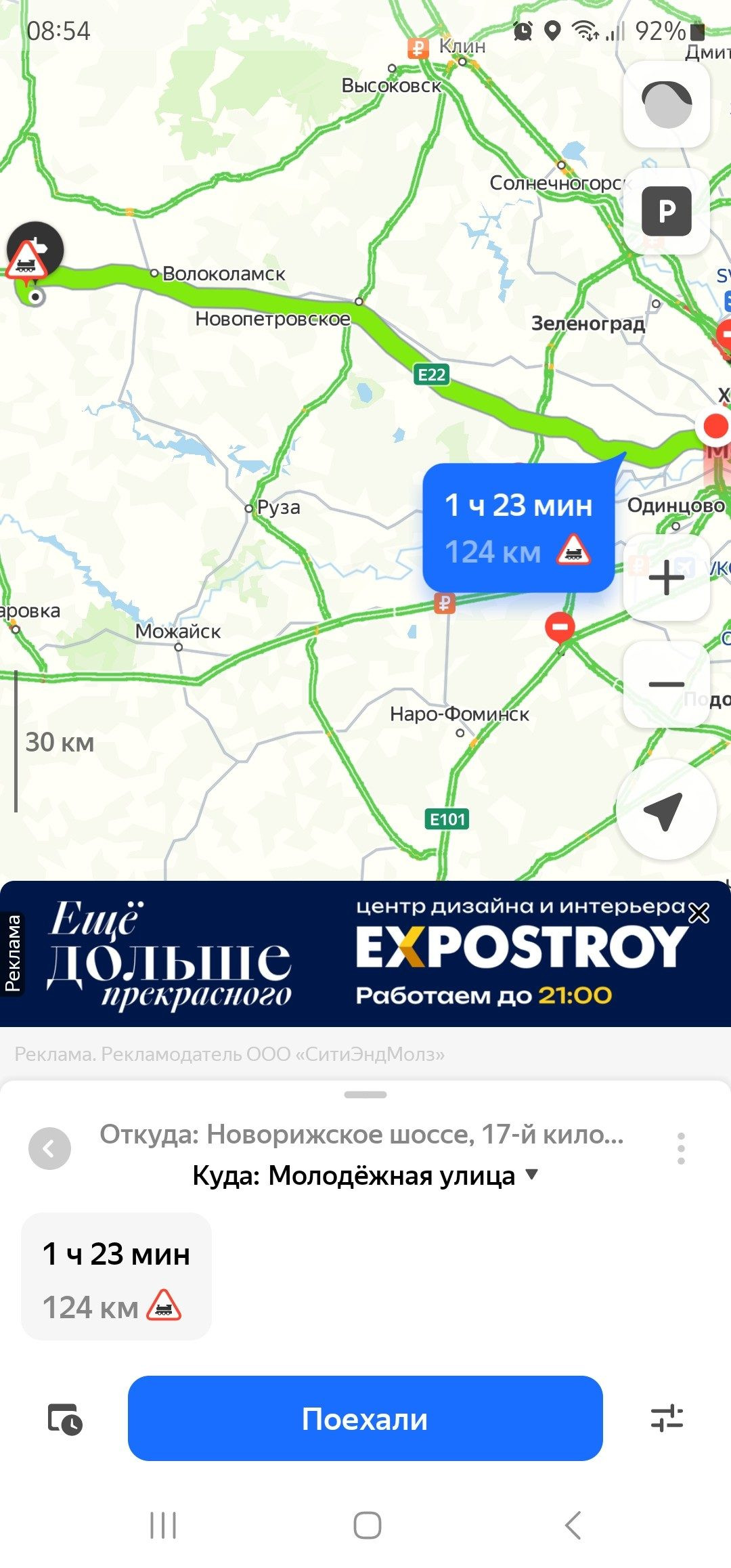731x1568 pixels.
Task: Open route parameters sliders icon
Action: [x=667, y=1418]
